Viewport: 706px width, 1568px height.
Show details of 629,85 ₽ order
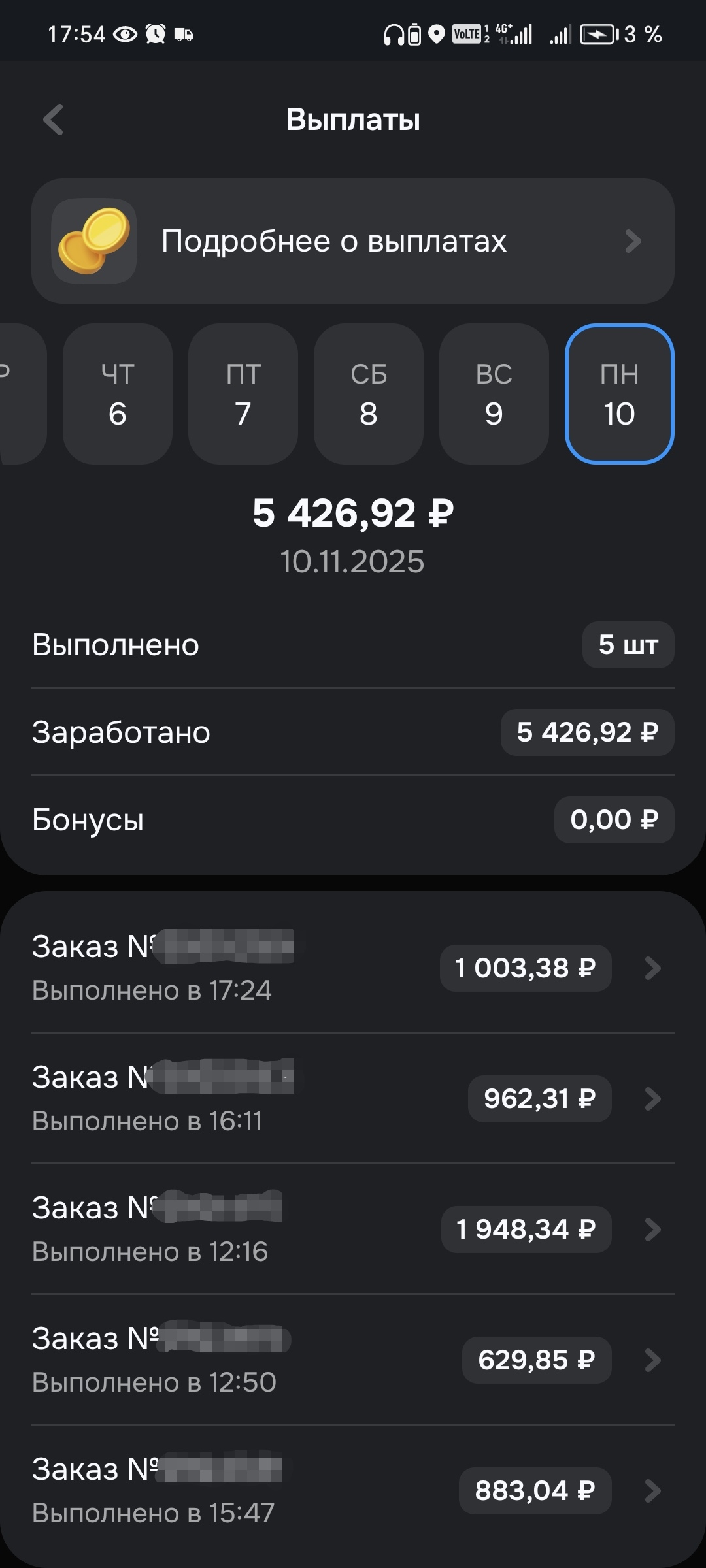[353, 1360]
